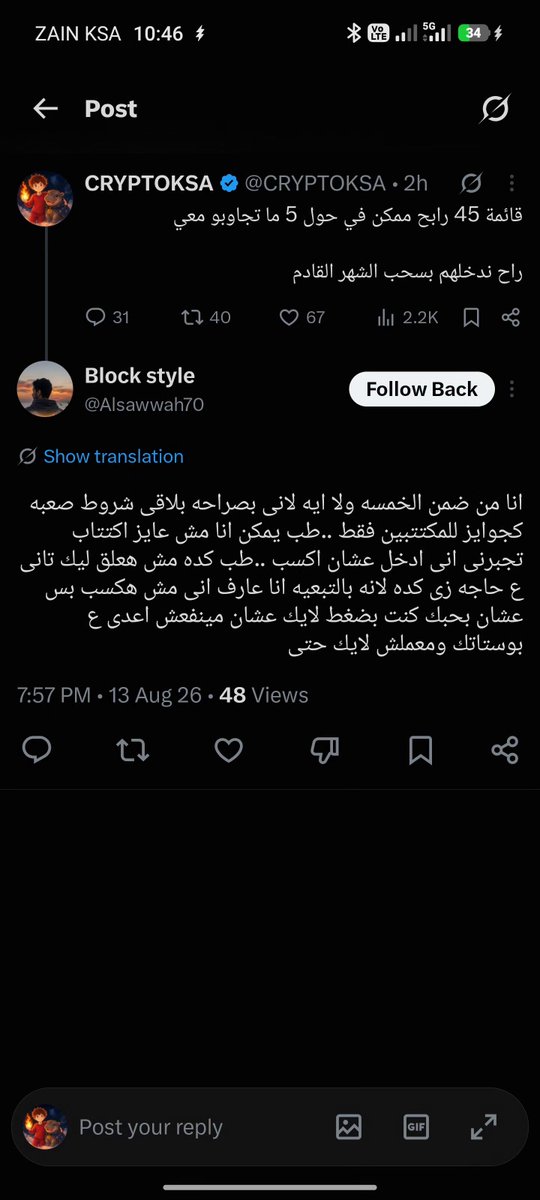The height and width of the screenshot is (1200, 540).
Task: View replies on the CRYPTOKSA post
Action: pos(108,317)
